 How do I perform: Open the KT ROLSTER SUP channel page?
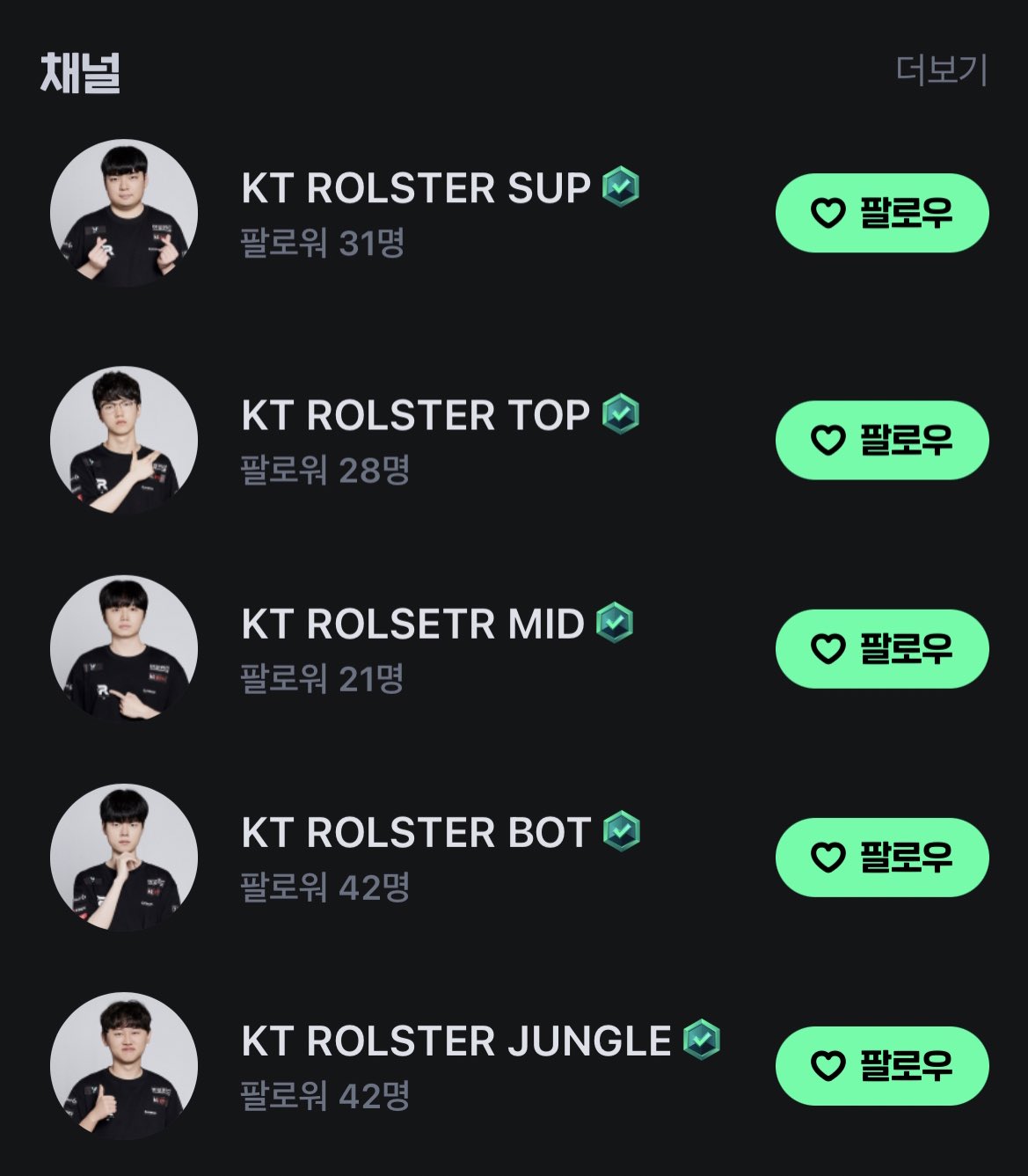pos(415,189)
